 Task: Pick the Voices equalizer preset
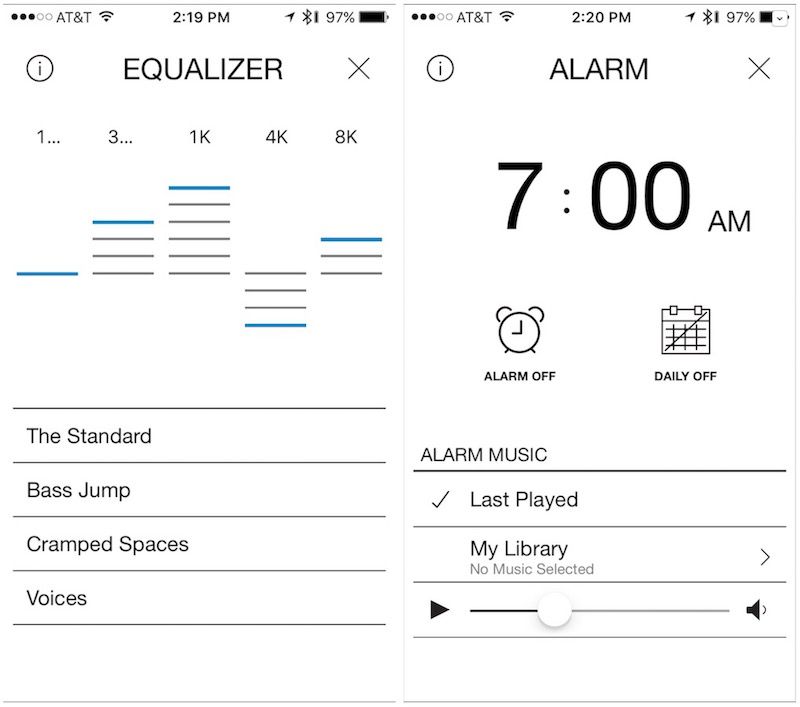pos(198,598)
